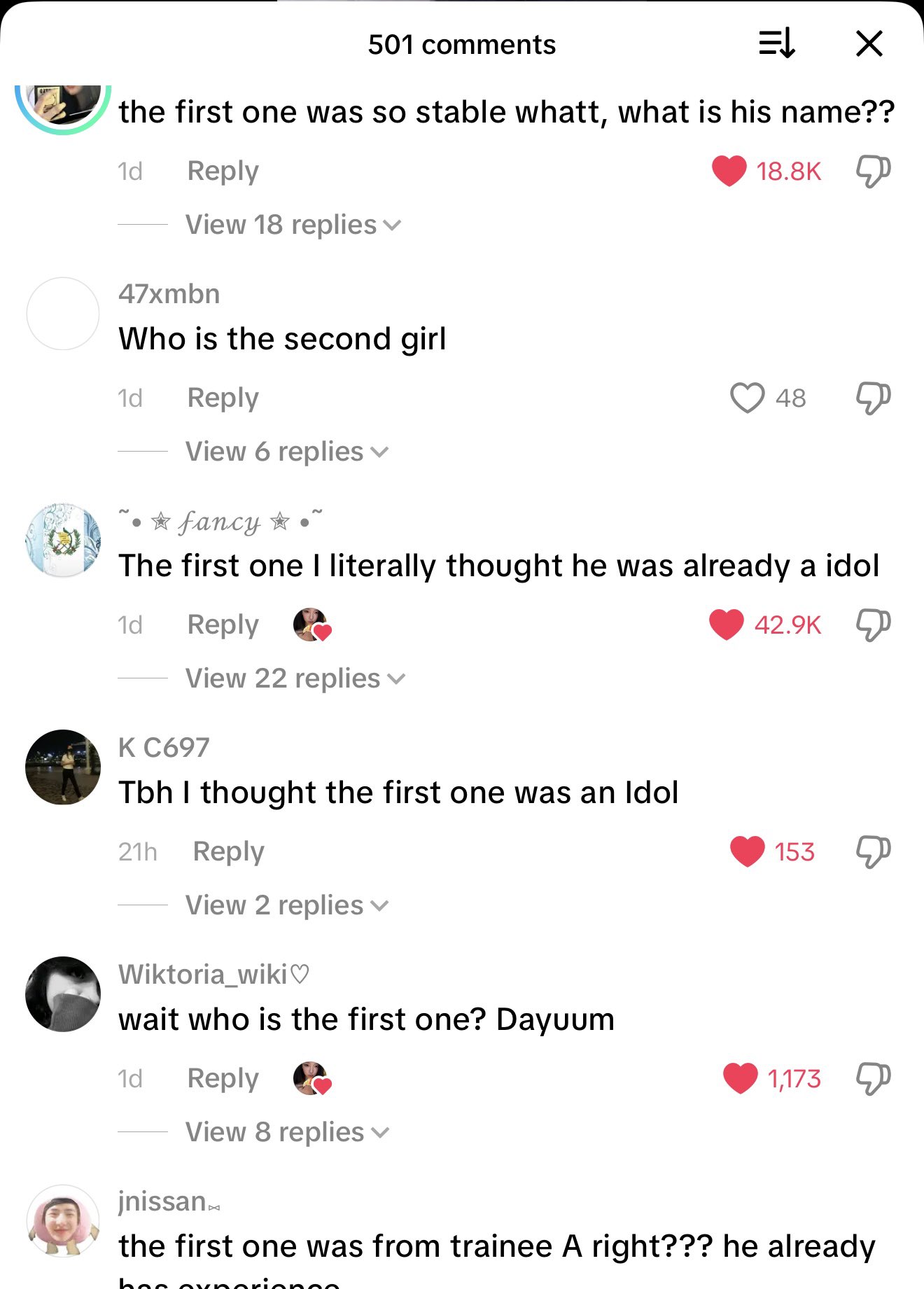Reply to Wiktoria_wiki's comment
Viewport: 924px width, 1289px height.
(223, 1078)
